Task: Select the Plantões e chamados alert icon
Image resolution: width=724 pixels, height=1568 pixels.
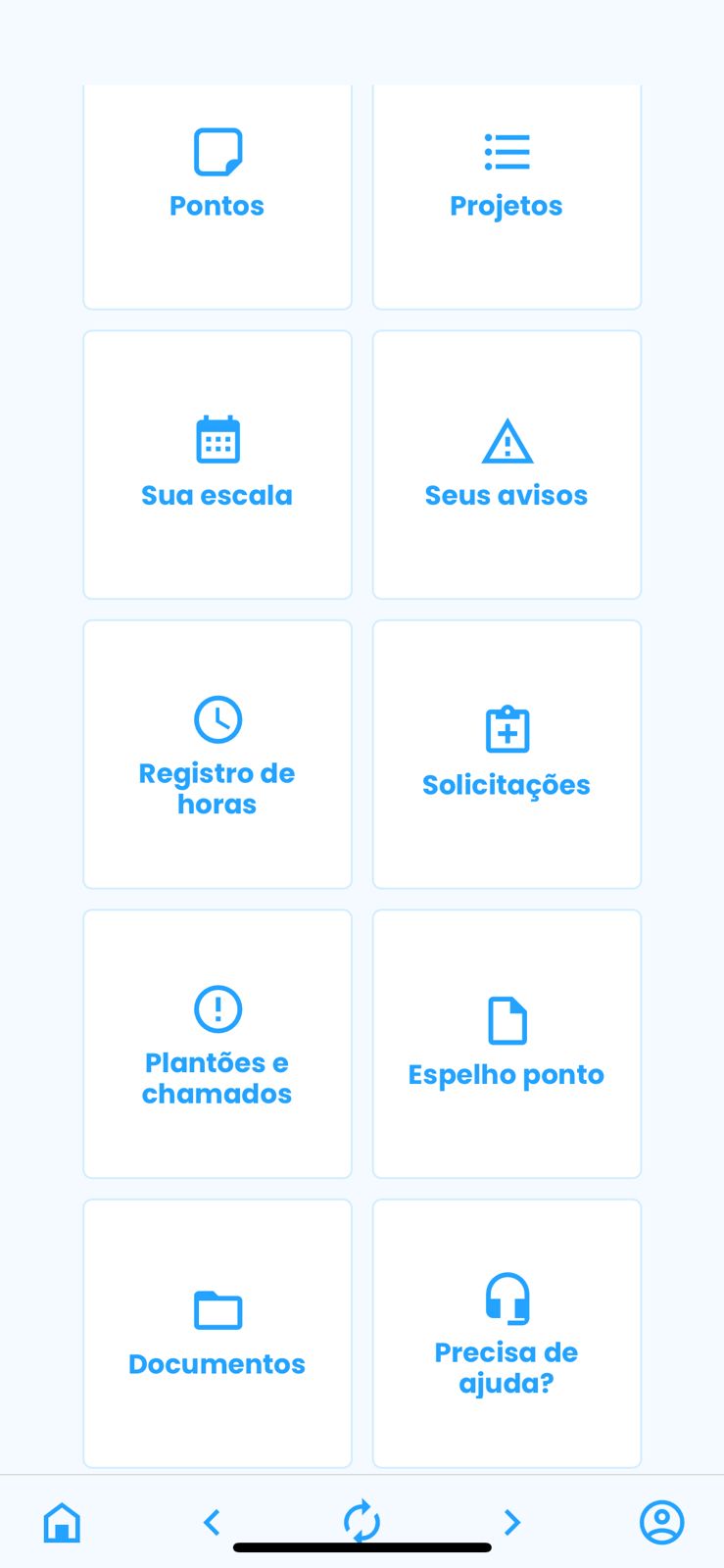Action: (217, 1007)
